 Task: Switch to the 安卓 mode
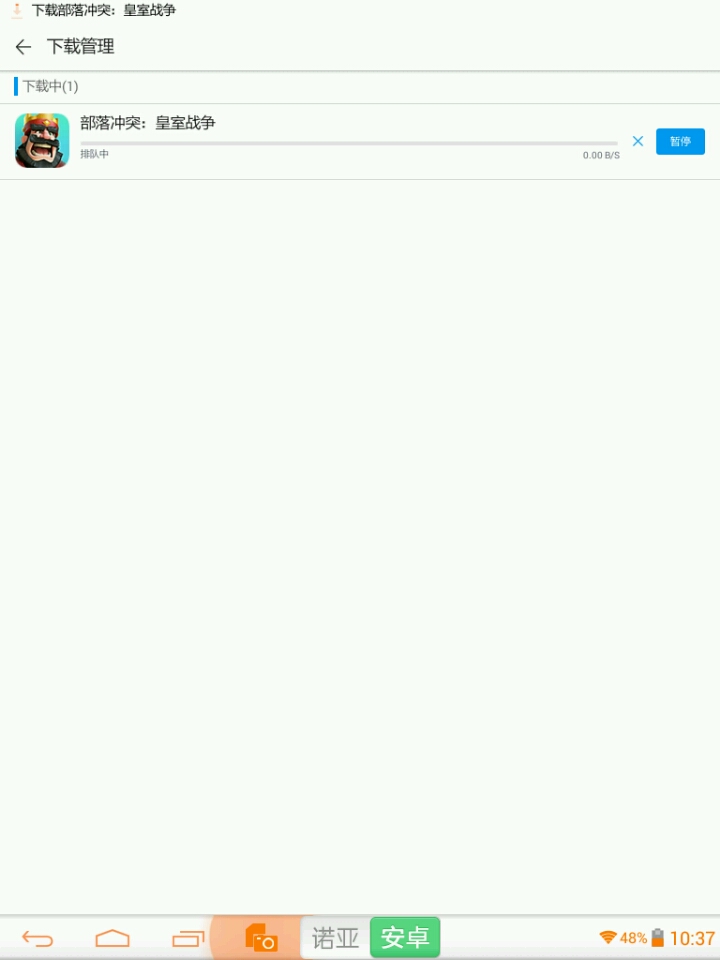(405, 937)
